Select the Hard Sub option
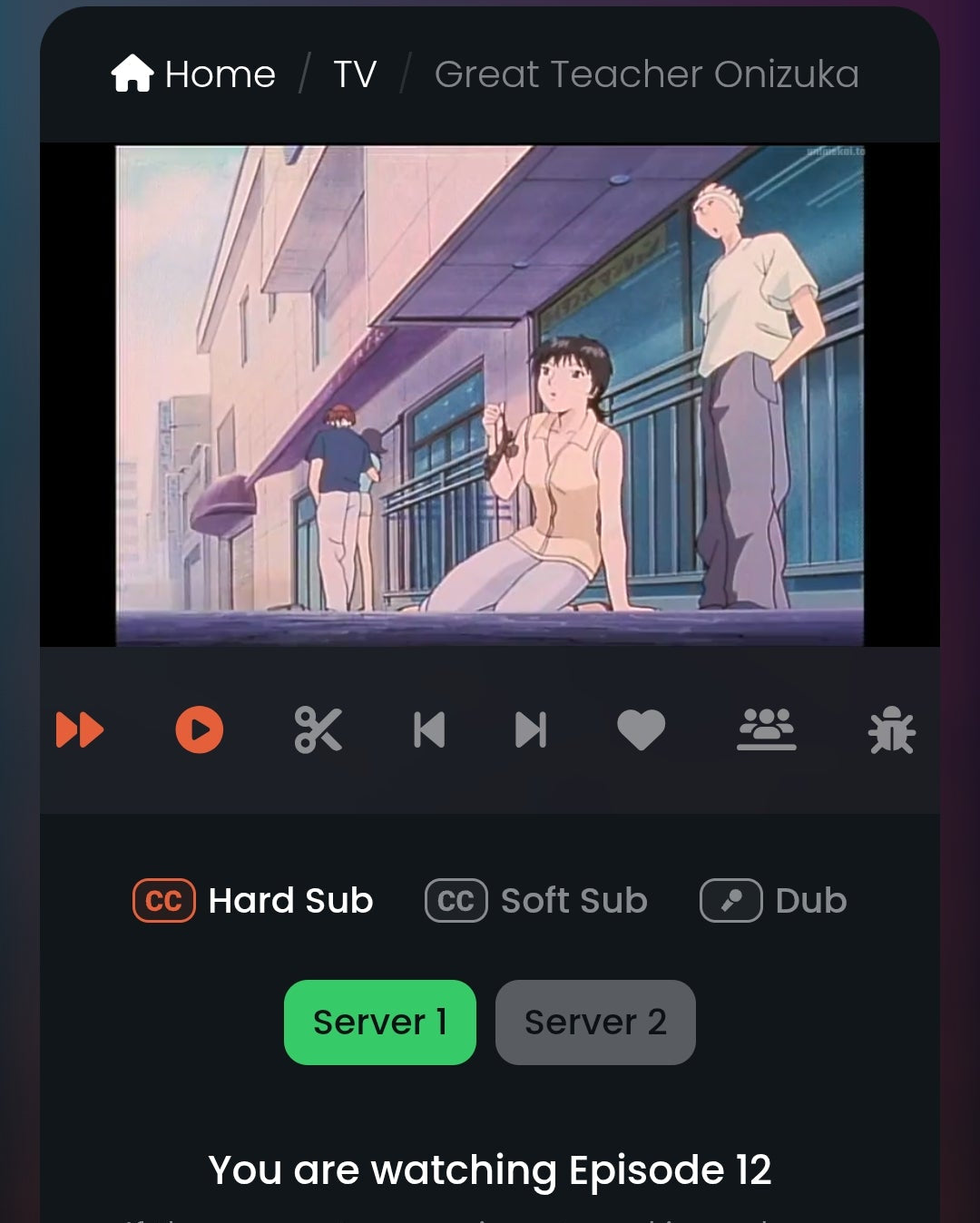The height and width of the screenshot is (1223, 980). coord(253,901)
